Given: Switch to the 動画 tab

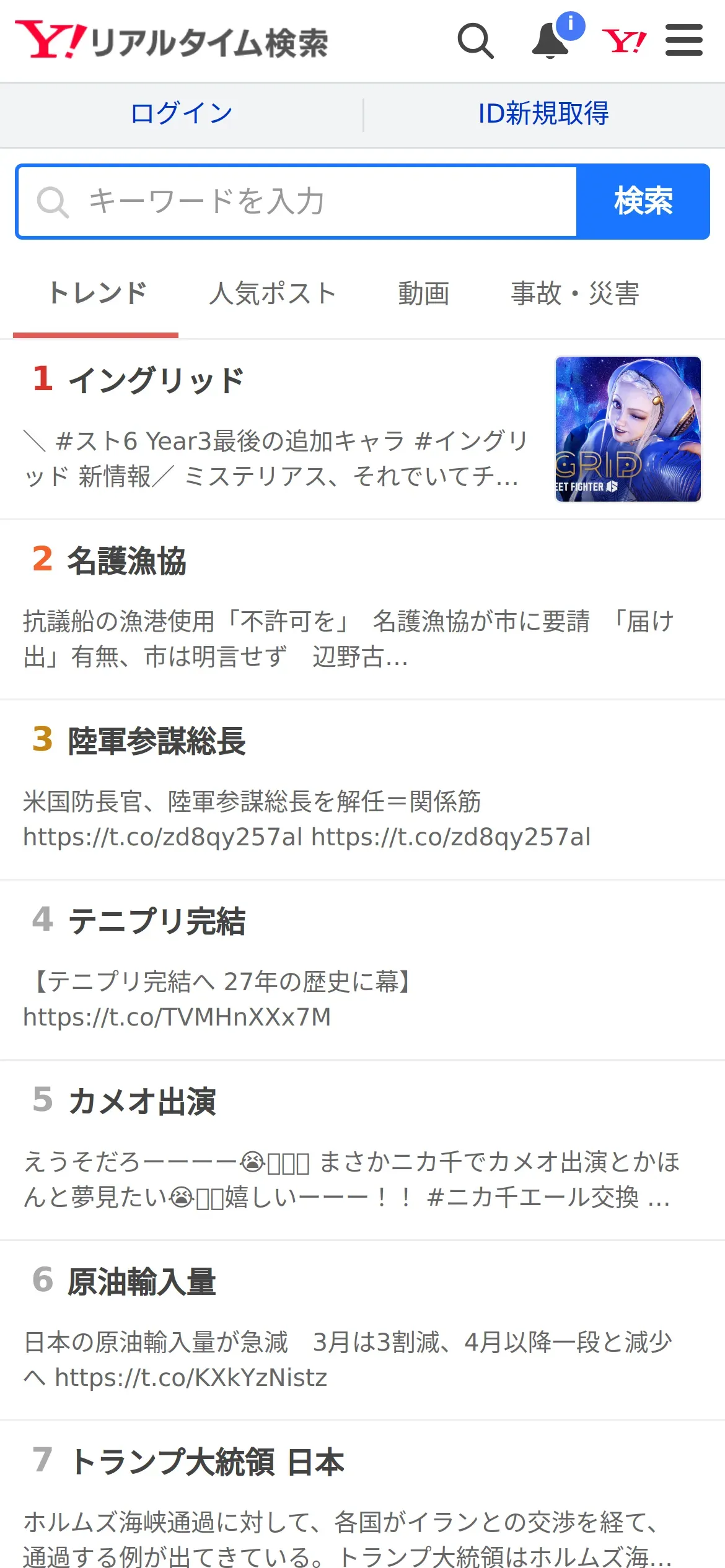Looking at the screenshot, I should point(424,294).
